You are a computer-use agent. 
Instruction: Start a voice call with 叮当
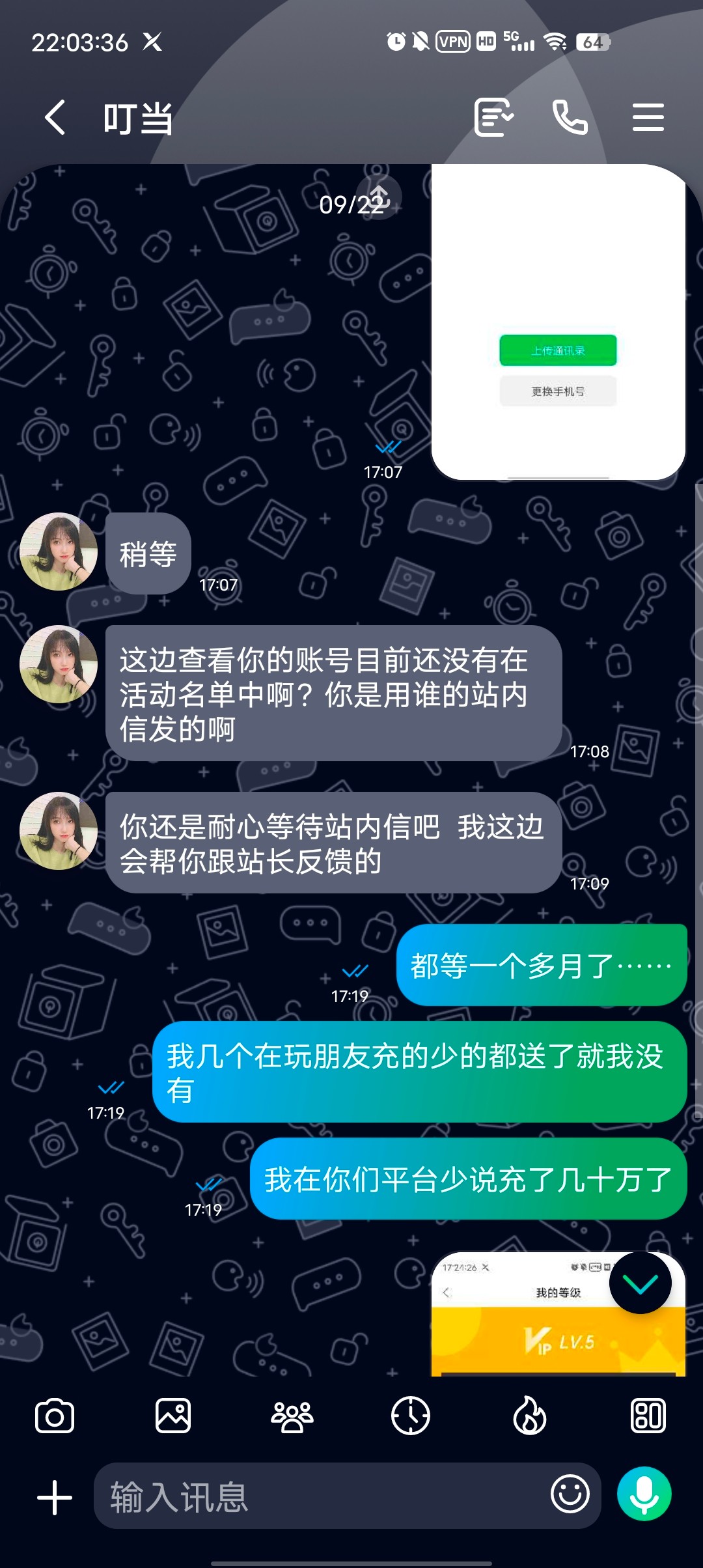pyautogui.click(x=570, y=118)
